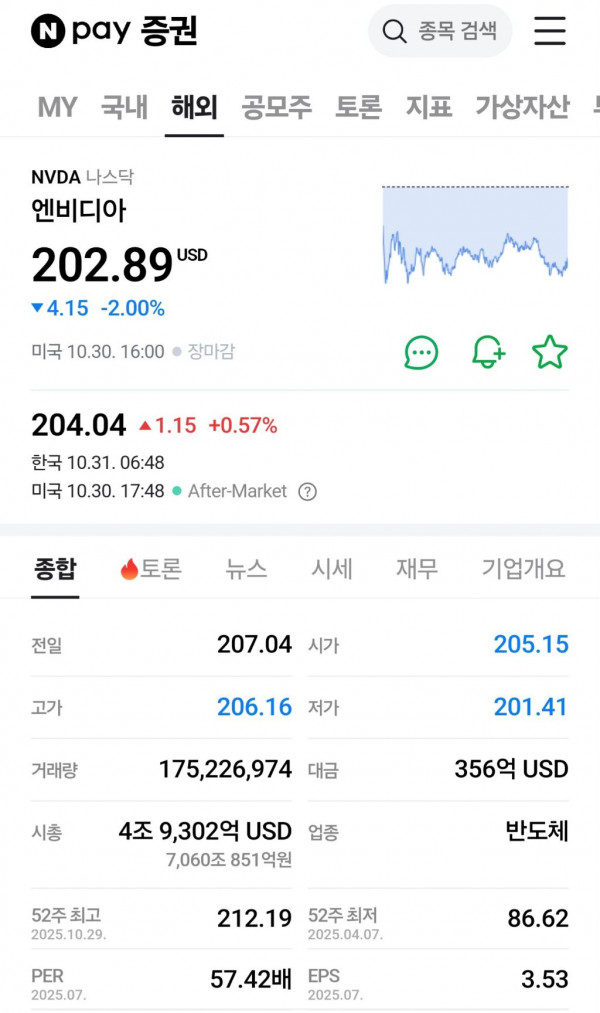
Task: Open the 종목 검색 search box
Action: click(441, 31)
